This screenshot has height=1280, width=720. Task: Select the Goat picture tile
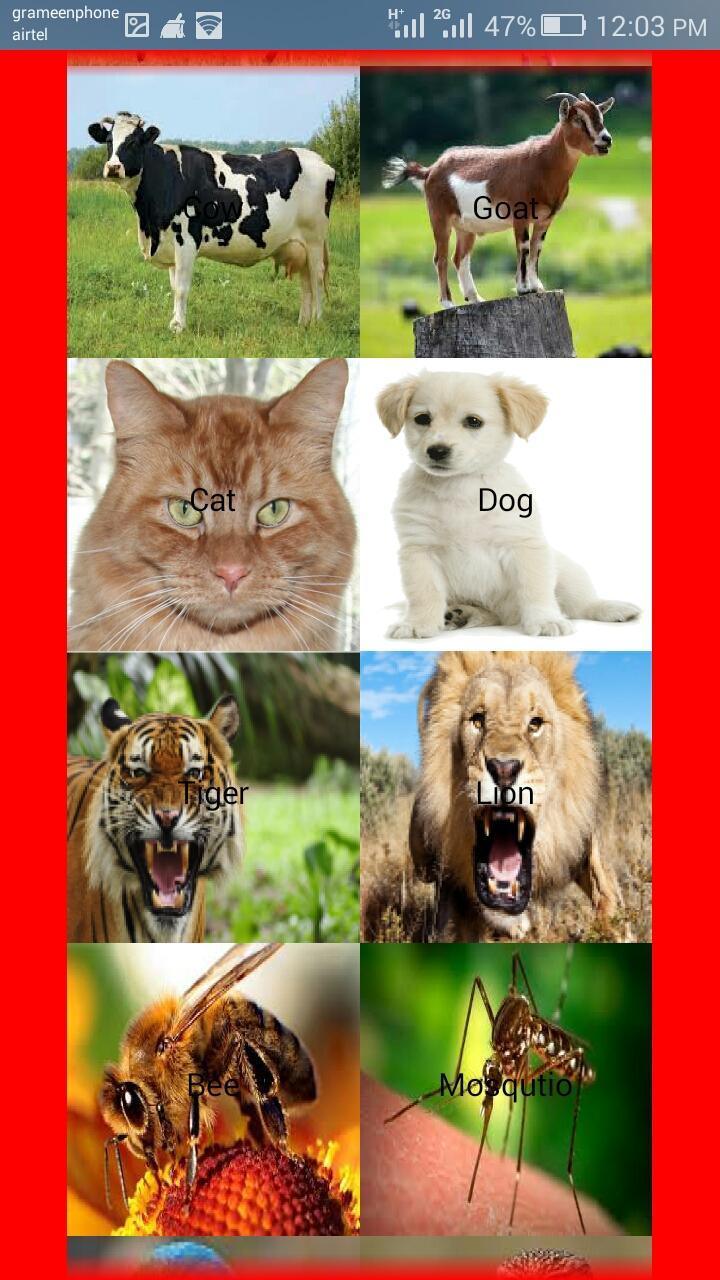click(506, 212)
